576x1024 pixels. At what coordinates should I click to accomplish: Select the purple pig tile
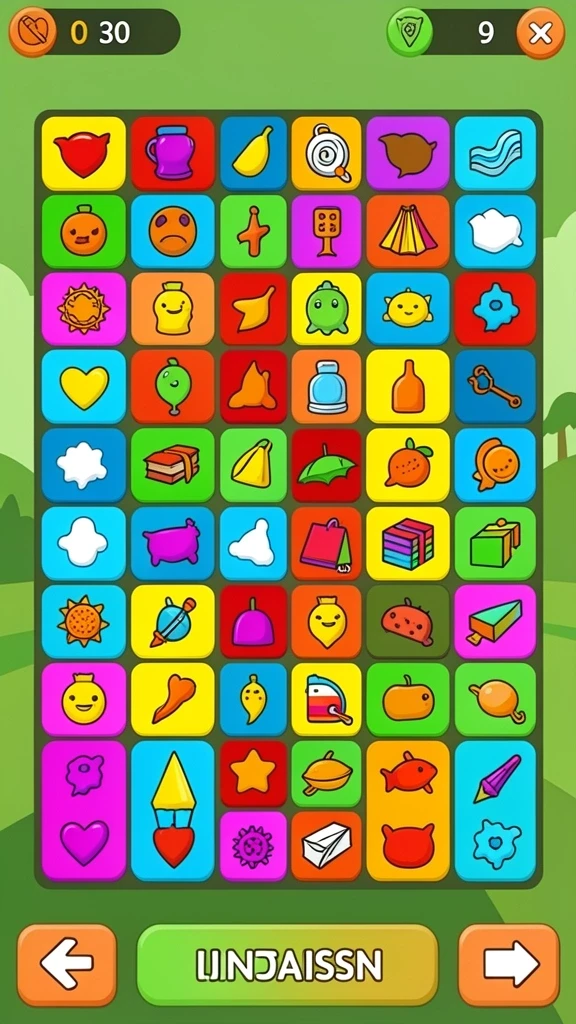[172, 543]
